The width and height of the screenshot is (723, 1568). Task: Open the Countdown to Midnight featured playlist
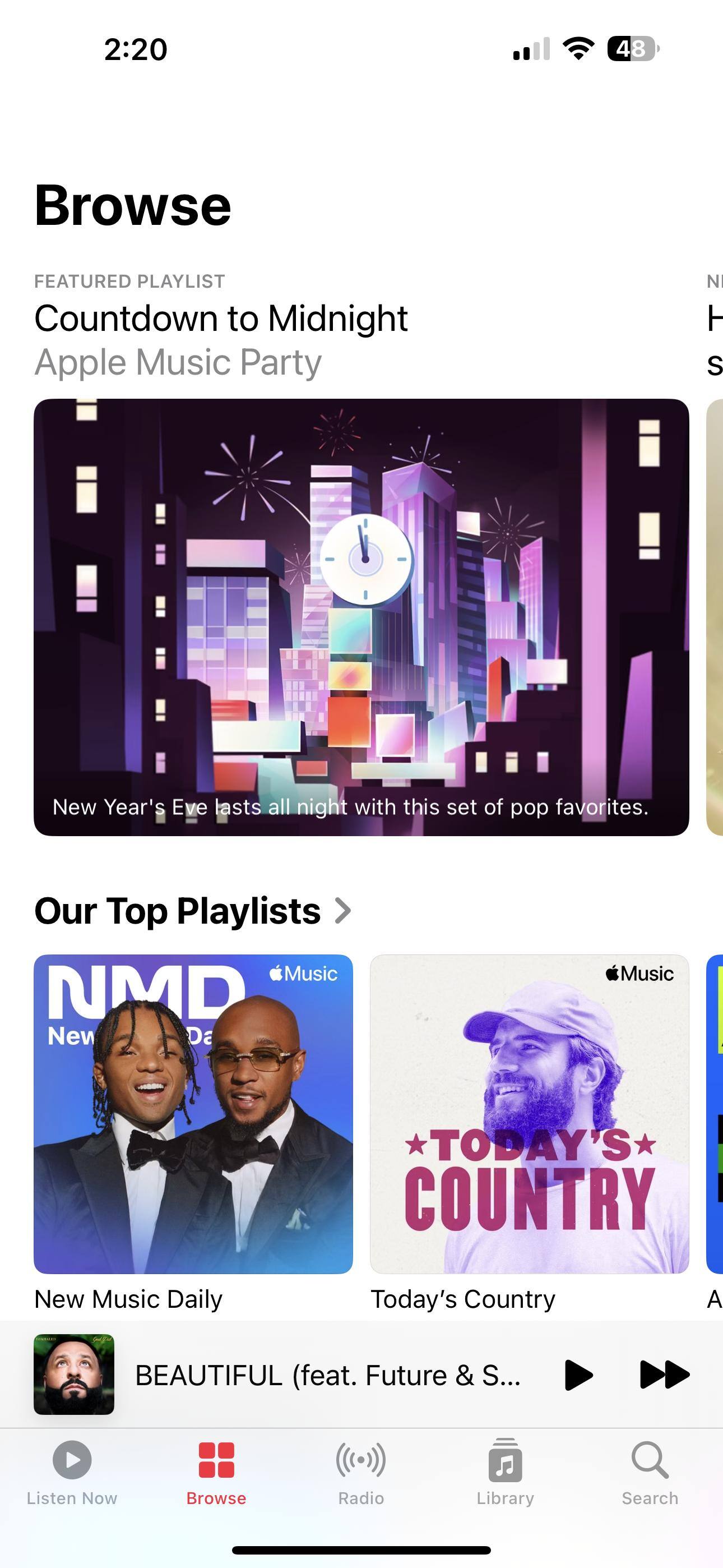click(x=361, y=616)
